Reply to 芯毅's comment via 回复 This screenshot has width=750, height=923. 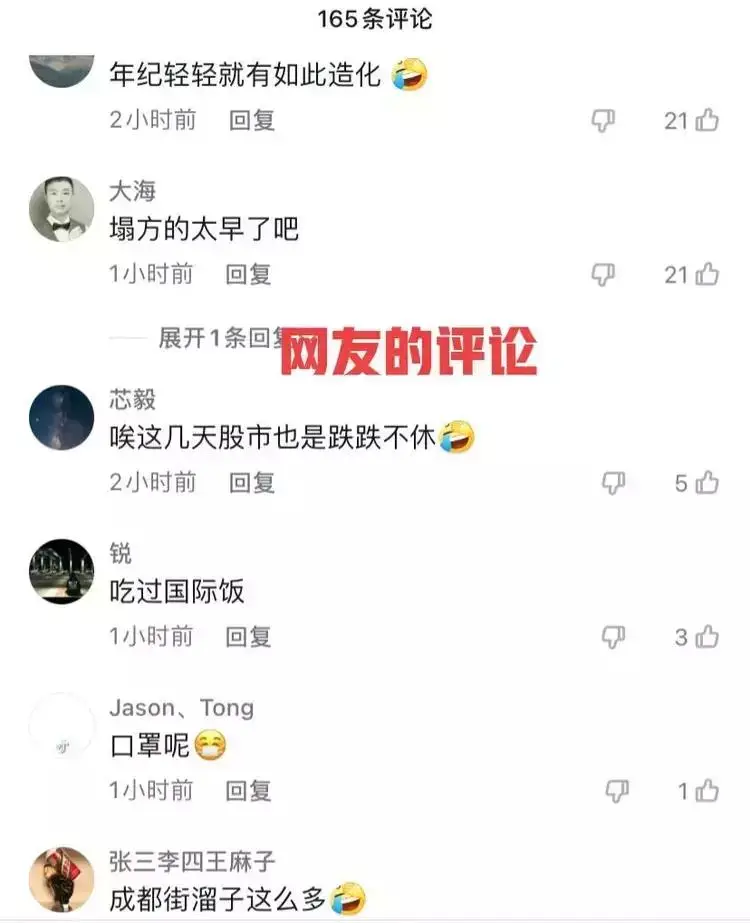click(251, 483)
